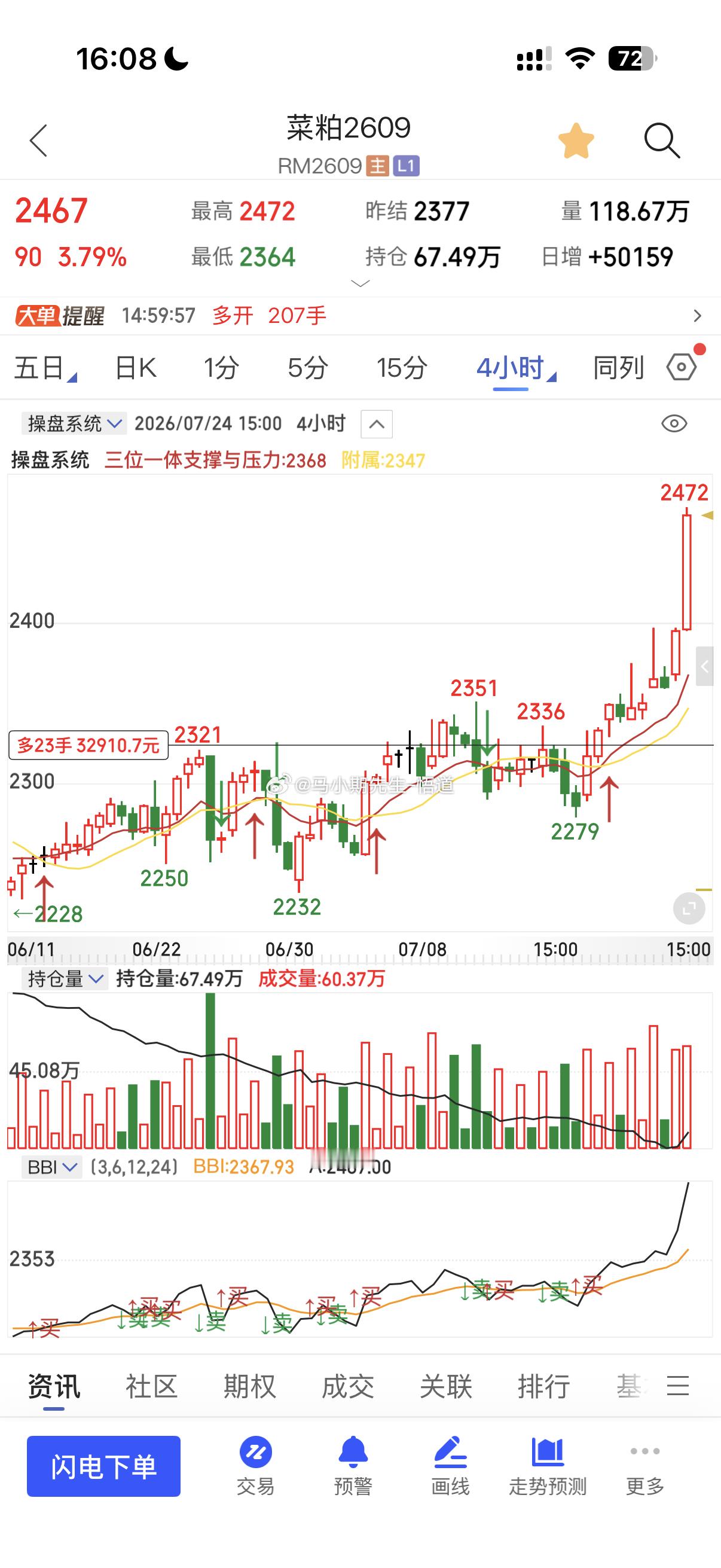The height and width of the screenshot is (1568, 721).
Task: Open the 预警 alert bell
Action: (x=353, y=1467)
